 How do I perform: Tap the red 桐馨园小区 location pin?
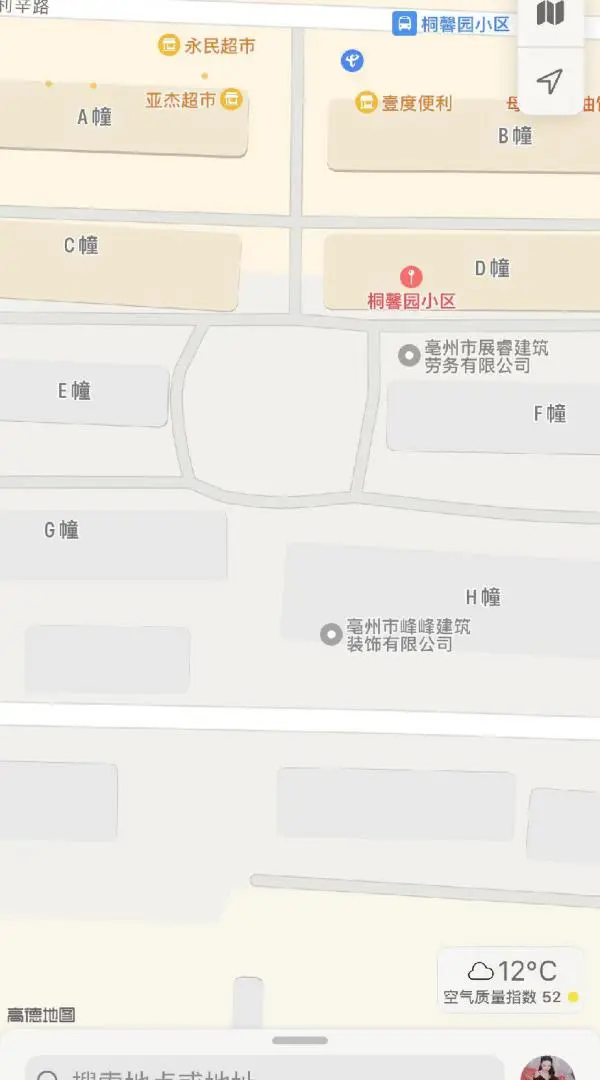coord(411,277)
